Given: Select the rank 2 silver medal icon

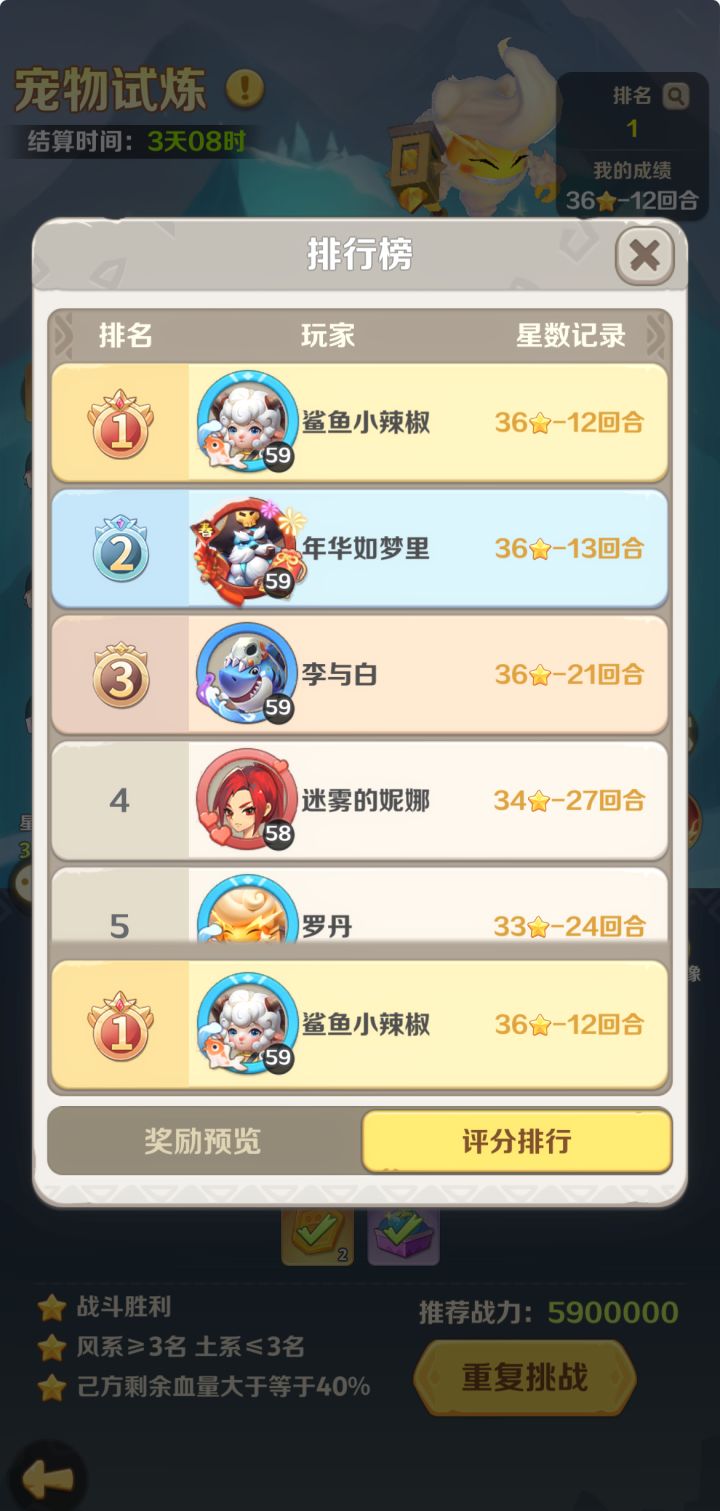Looking at the screenshot, I should [x=118, y=548].
